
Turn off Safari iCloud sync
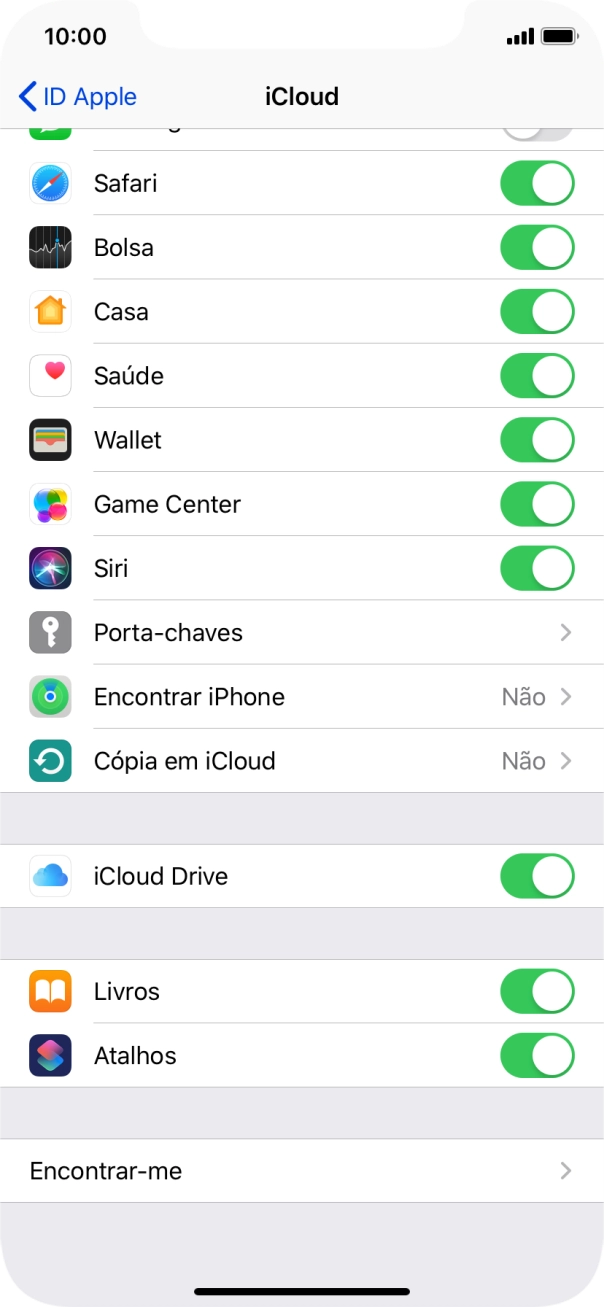[x=537, y=184]
